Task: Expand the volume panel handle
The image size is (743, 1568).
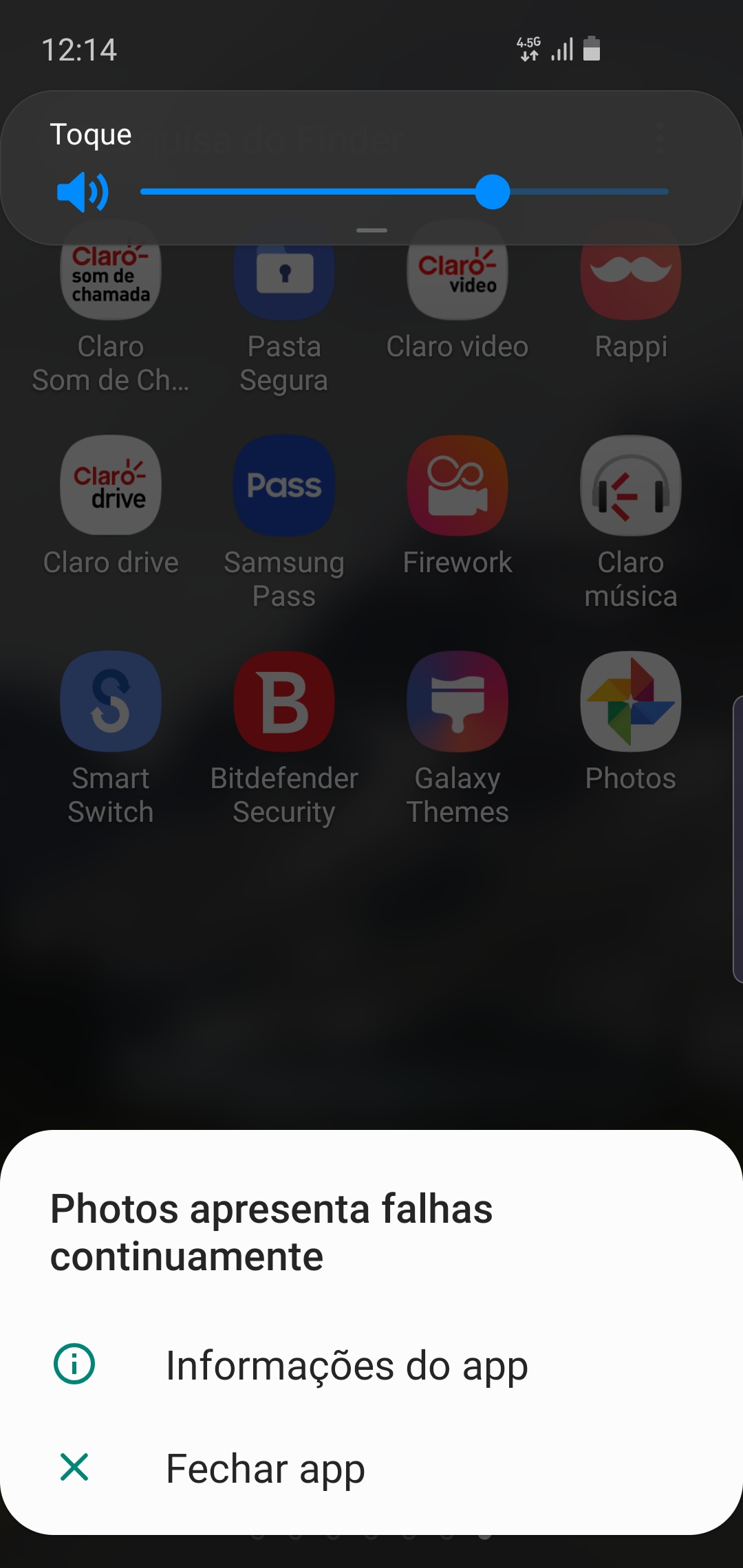Action: 371,230
